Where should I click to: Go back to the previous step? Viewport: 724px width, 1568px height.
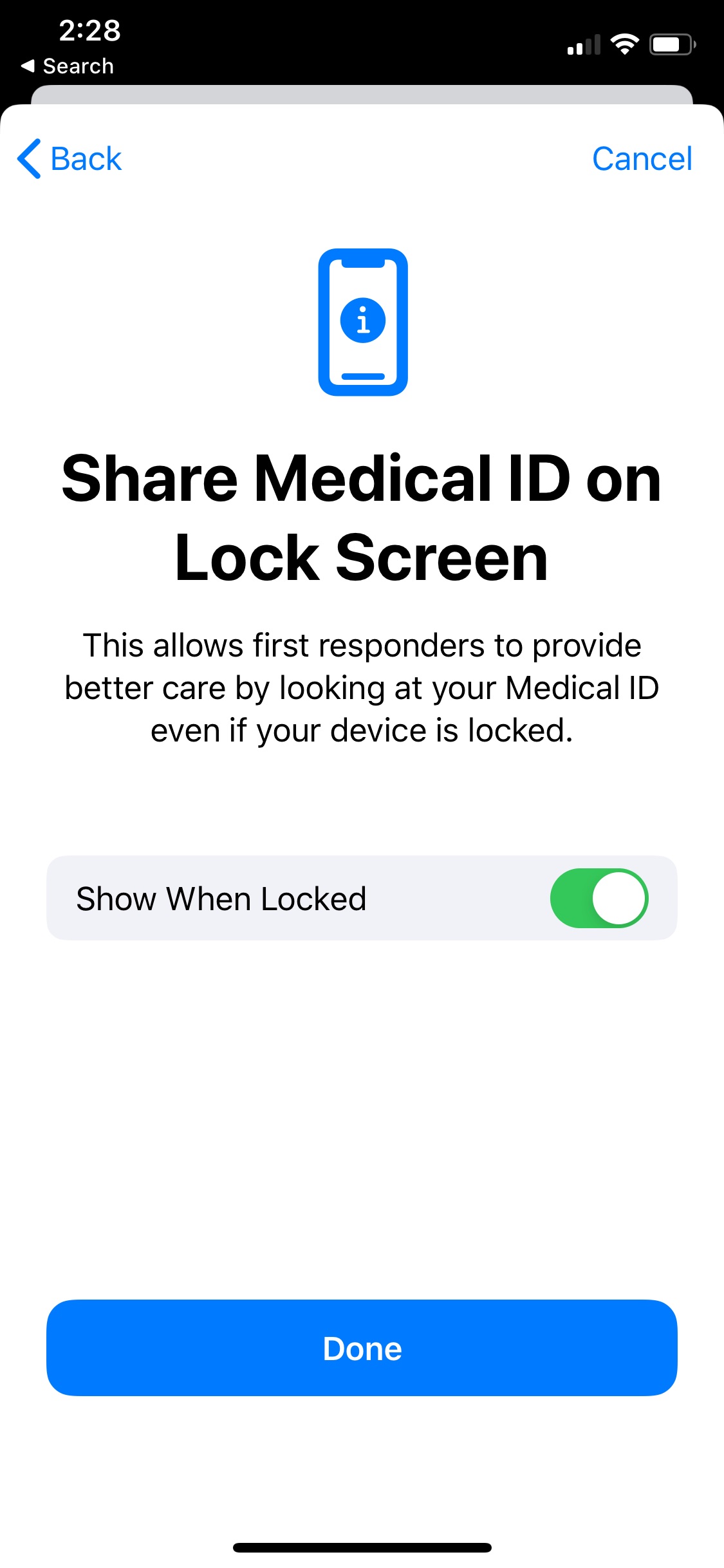[x=70, y=159]
